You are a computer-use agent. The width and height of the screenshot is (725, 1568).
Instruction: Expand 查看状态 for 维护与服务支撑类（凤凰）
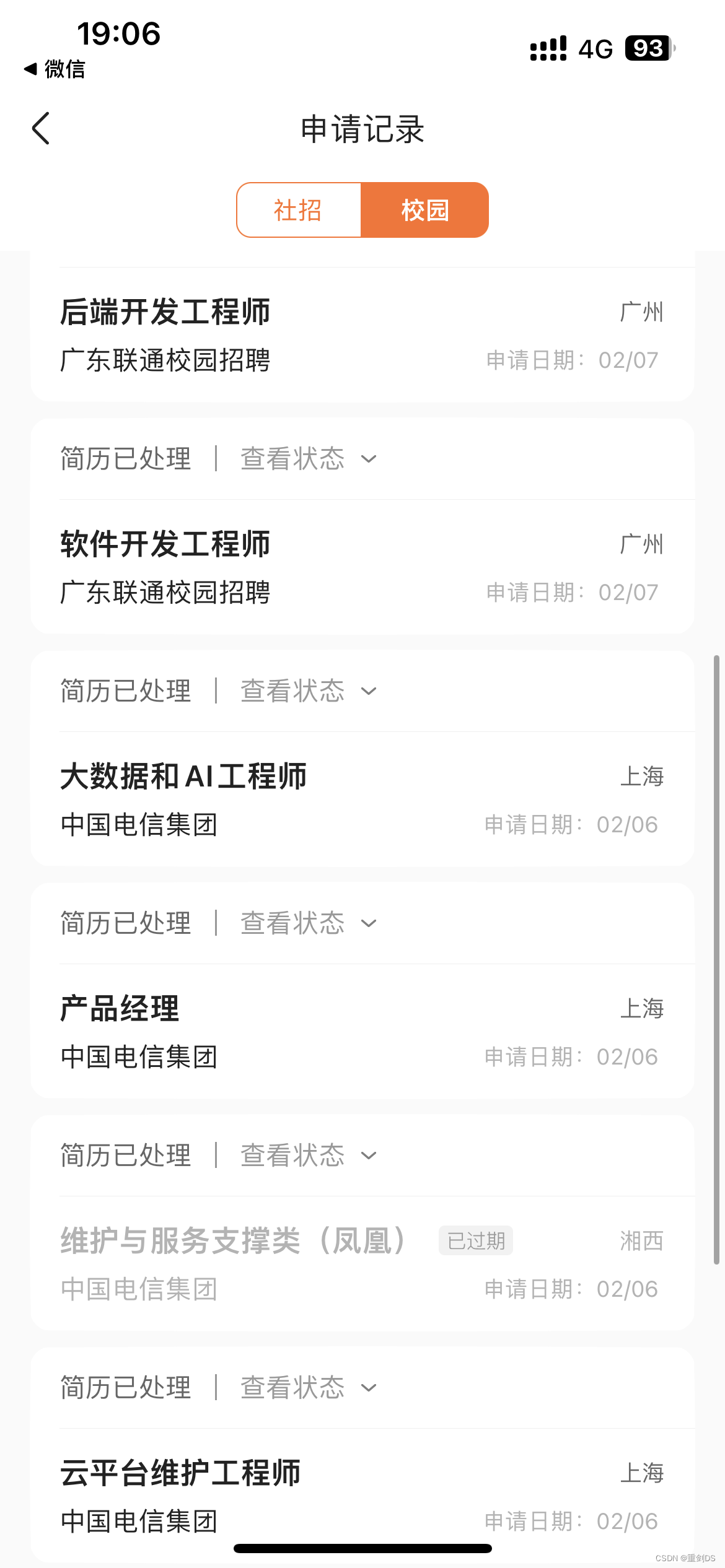click(308, 1156)
